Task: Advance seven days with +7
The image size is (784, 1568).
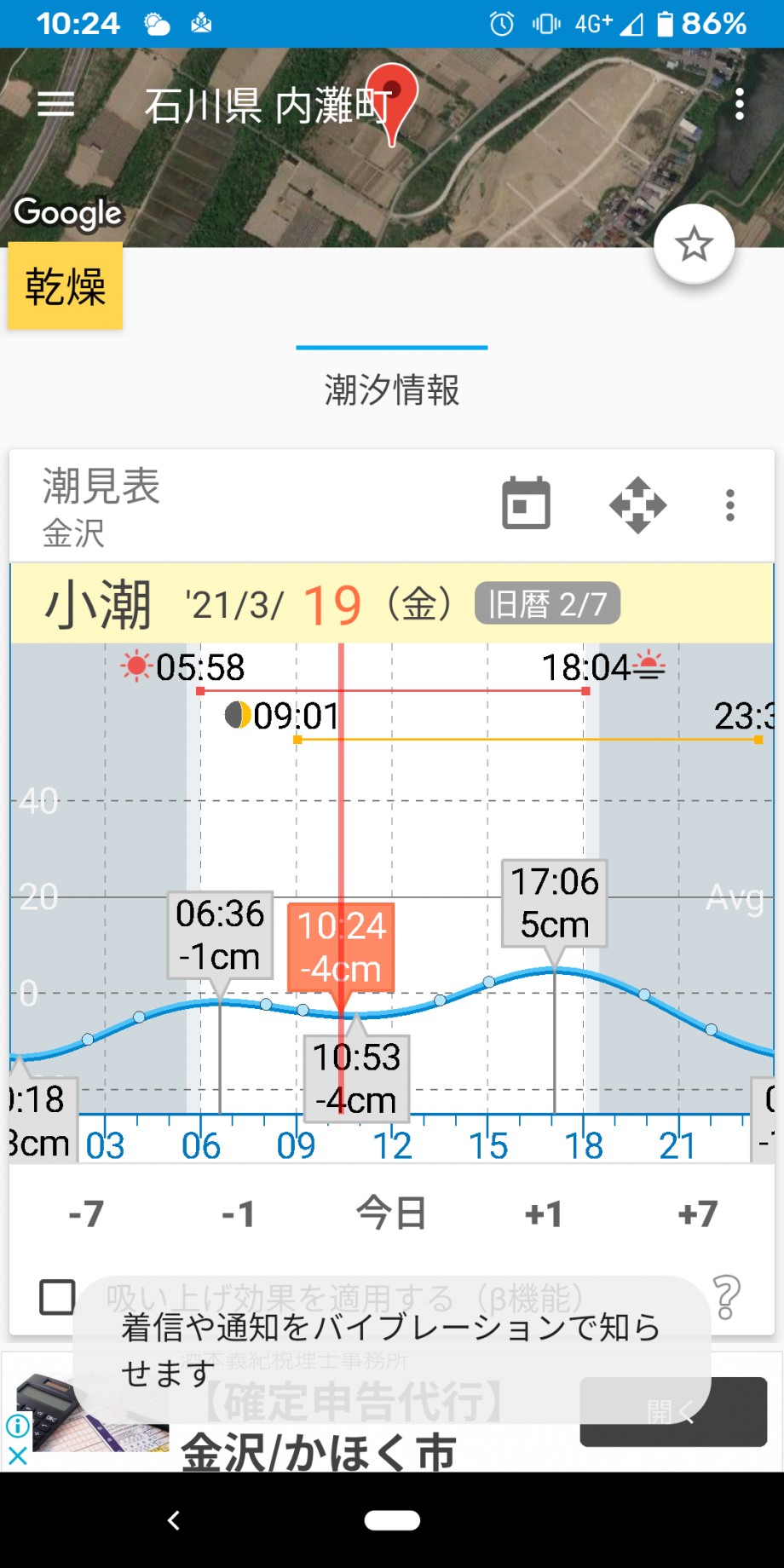Action: [697, 1213]
